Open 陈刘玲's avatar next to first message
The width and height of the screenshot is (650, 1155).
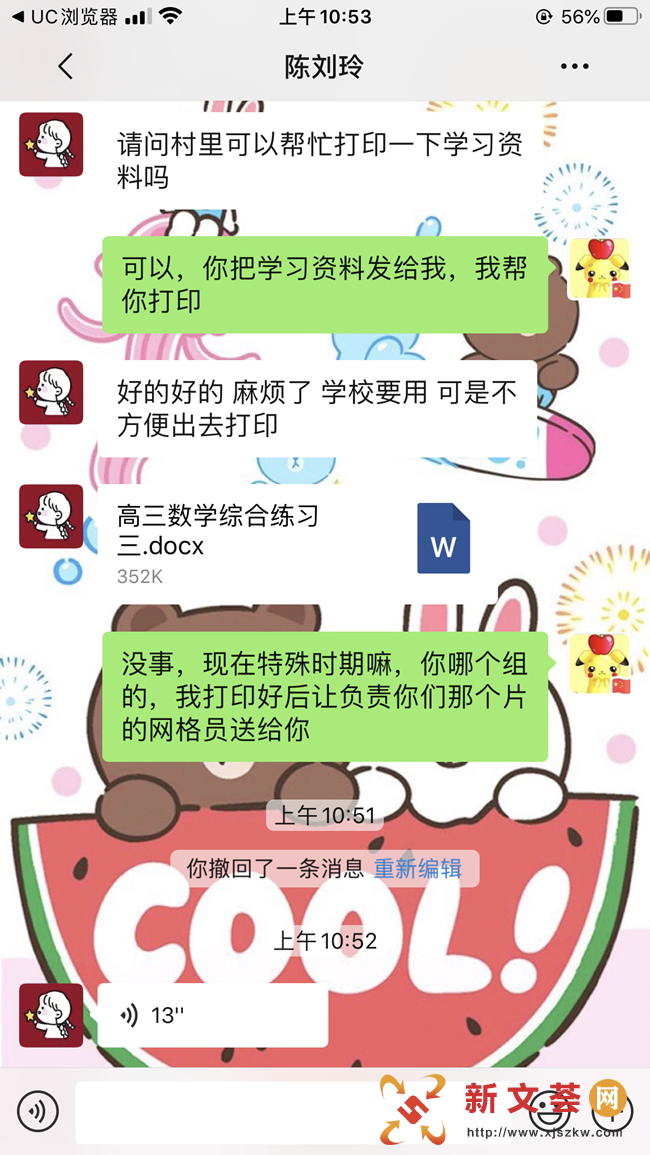point(51,144)
